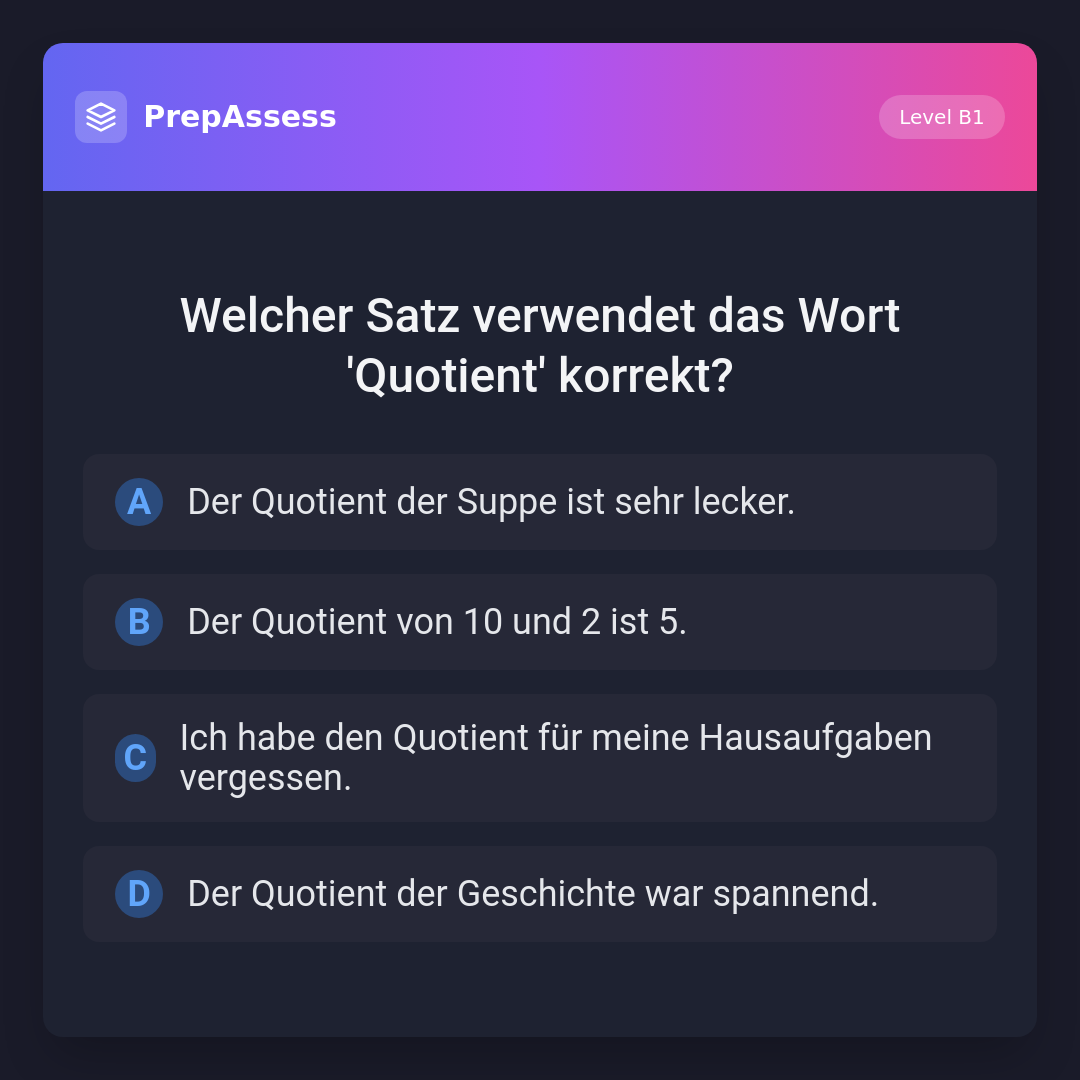Image resolution: width=1080 pixels, height=1080 pixels.
Task: Choose answer B: Quotient von 10 und 2
Action: click(x=540, y=622)
